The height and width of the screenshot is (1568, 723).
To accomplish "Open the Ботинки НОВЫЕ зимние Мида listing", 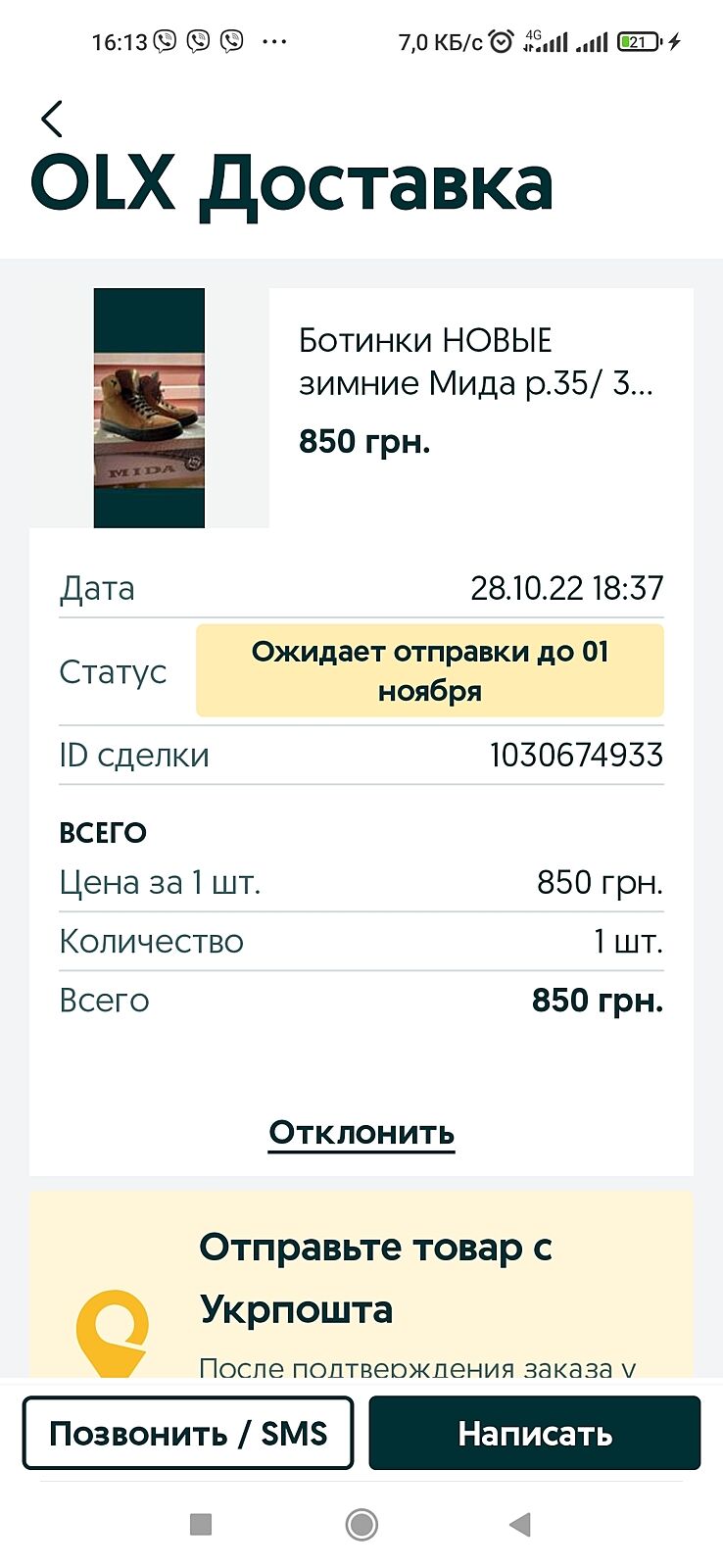I will (x=475, y=362).
